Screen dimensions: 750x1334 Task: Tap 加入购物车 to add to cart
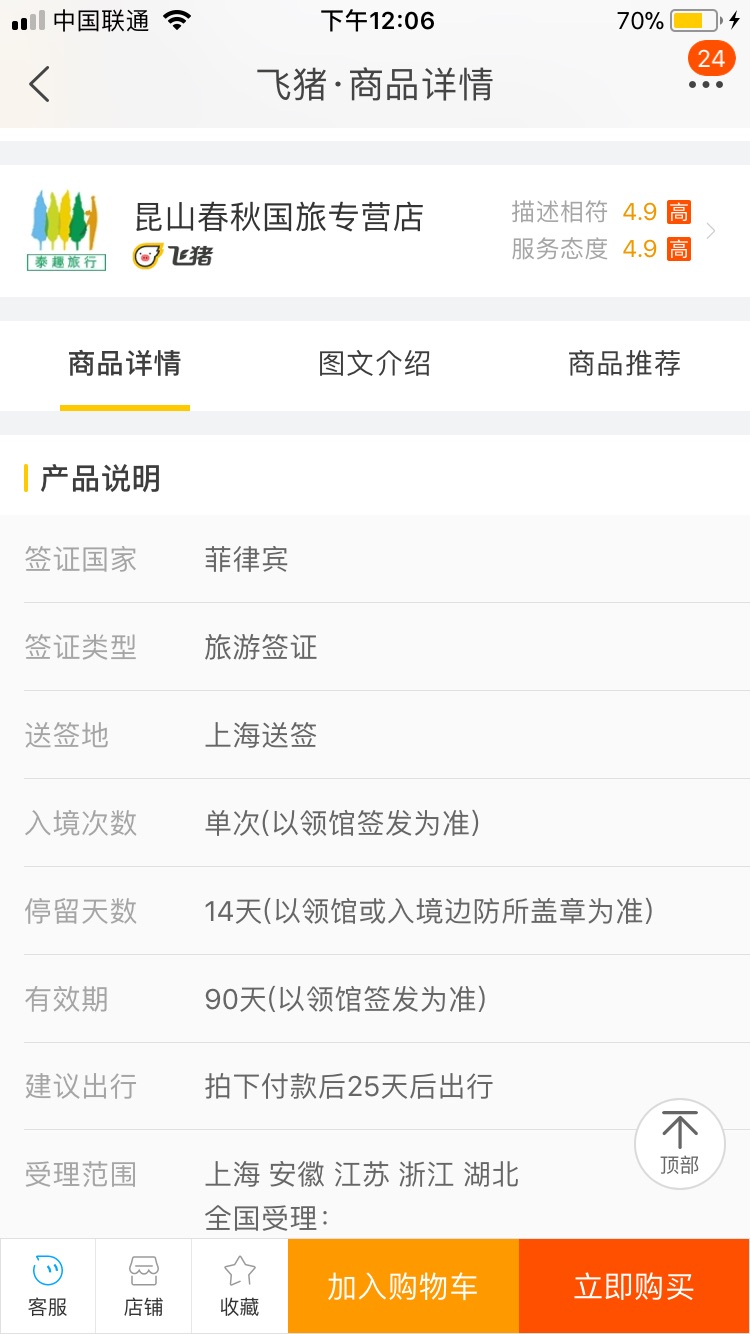403,1286
